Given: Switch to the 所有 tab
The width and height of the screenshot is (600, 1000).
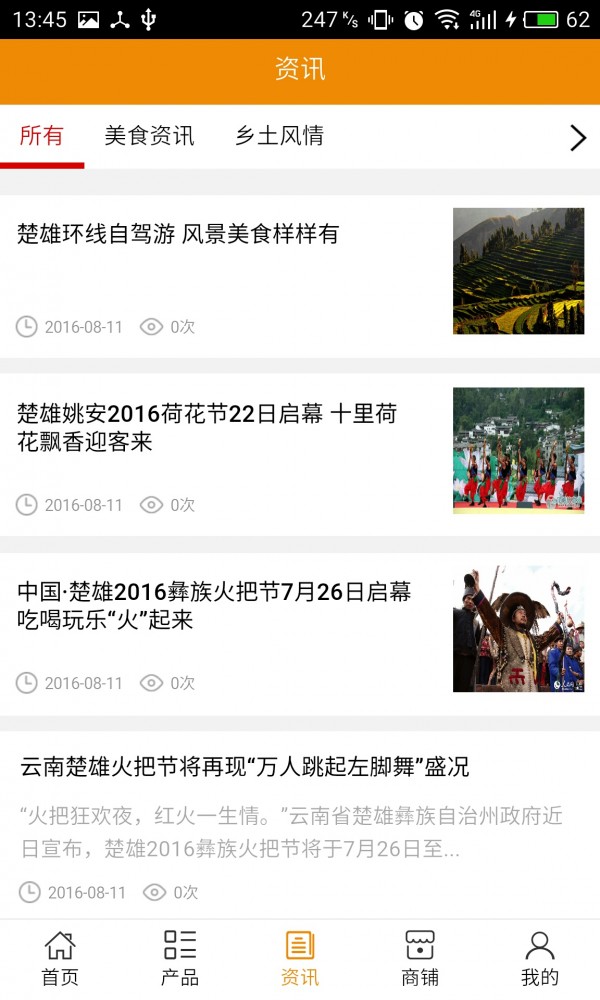Looking at the screenshot, I should click(42, 136).
